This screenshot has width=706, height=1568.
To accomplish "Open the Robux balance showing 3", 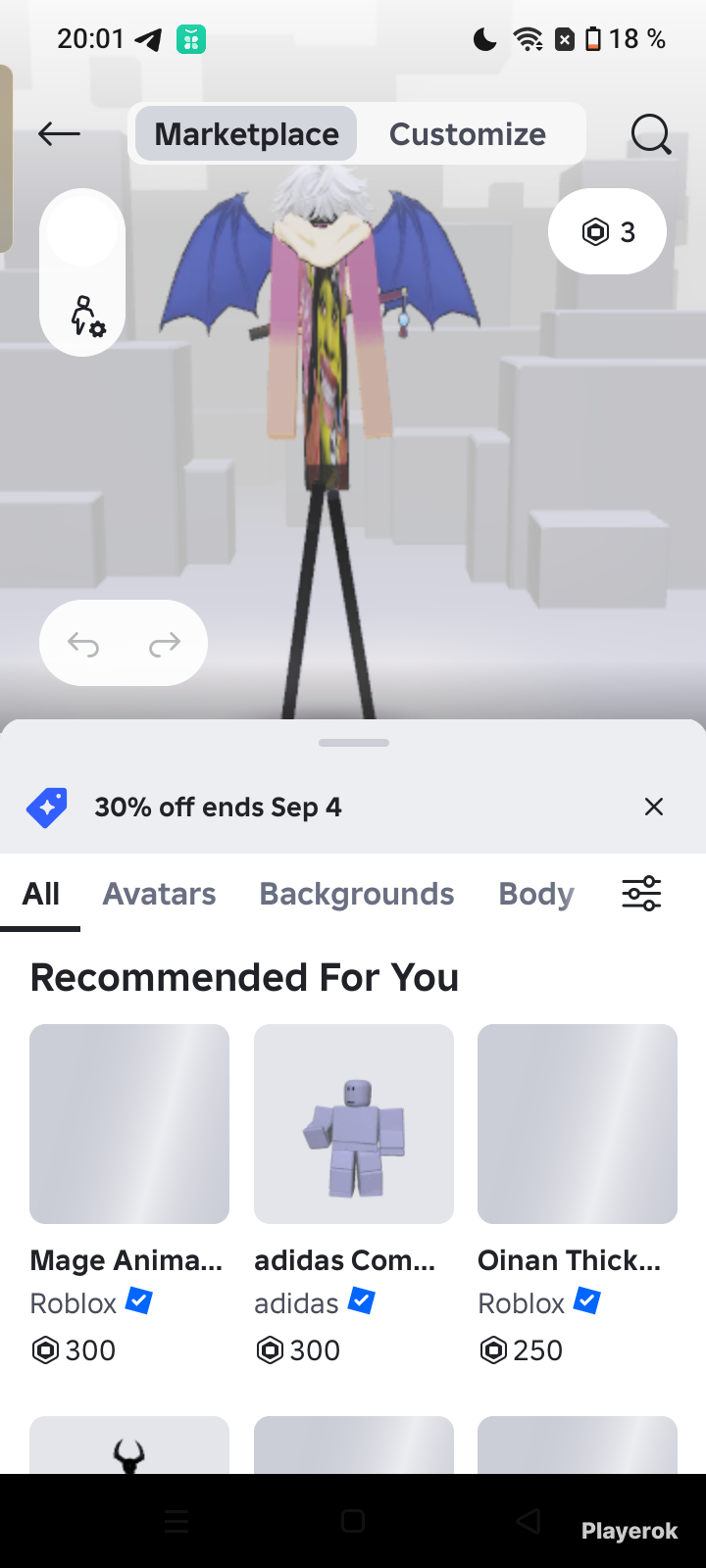I will coord(608,231).
